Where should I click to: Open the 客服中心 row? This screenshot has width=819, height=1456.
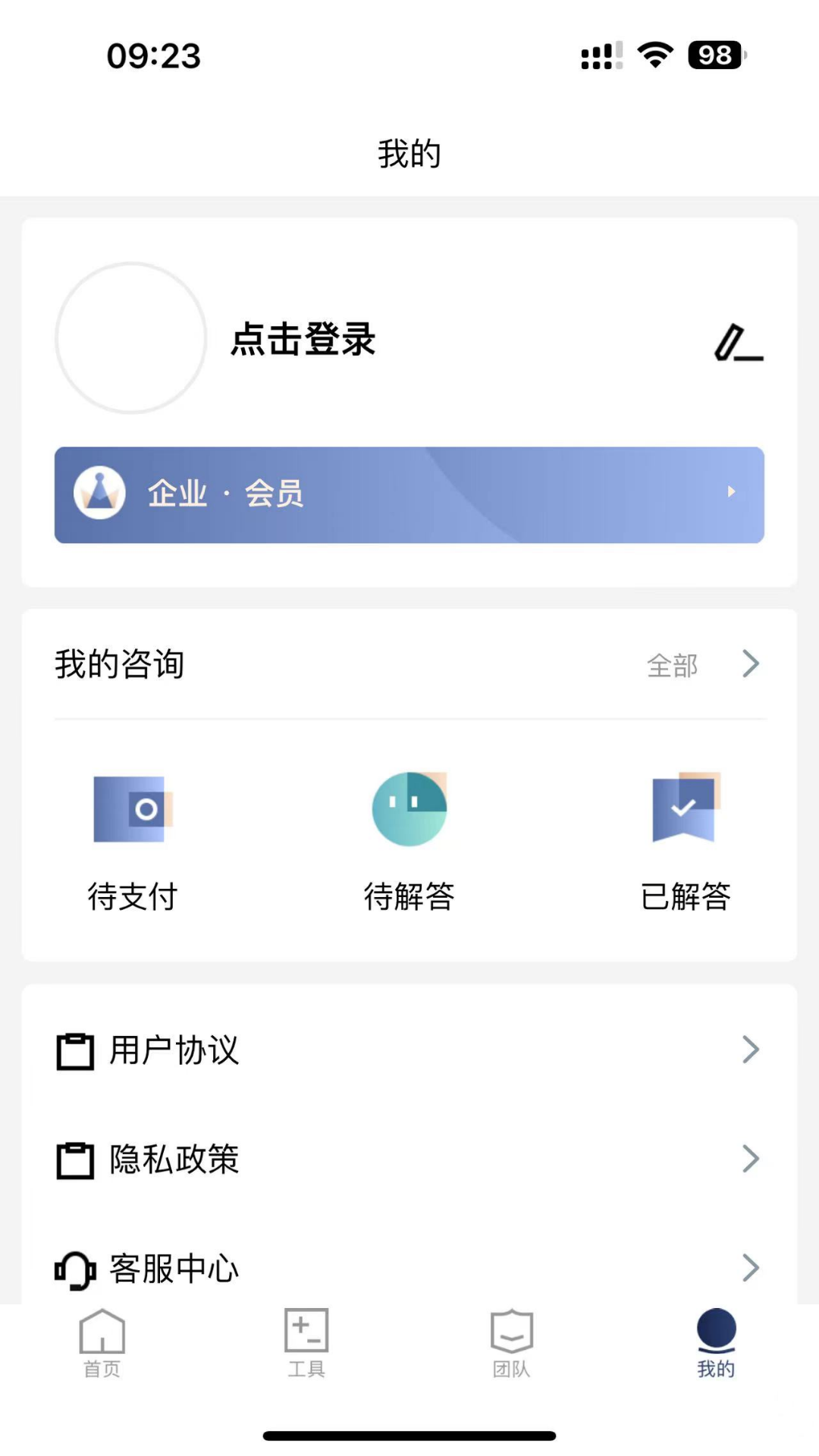[x=409, y=1268]
